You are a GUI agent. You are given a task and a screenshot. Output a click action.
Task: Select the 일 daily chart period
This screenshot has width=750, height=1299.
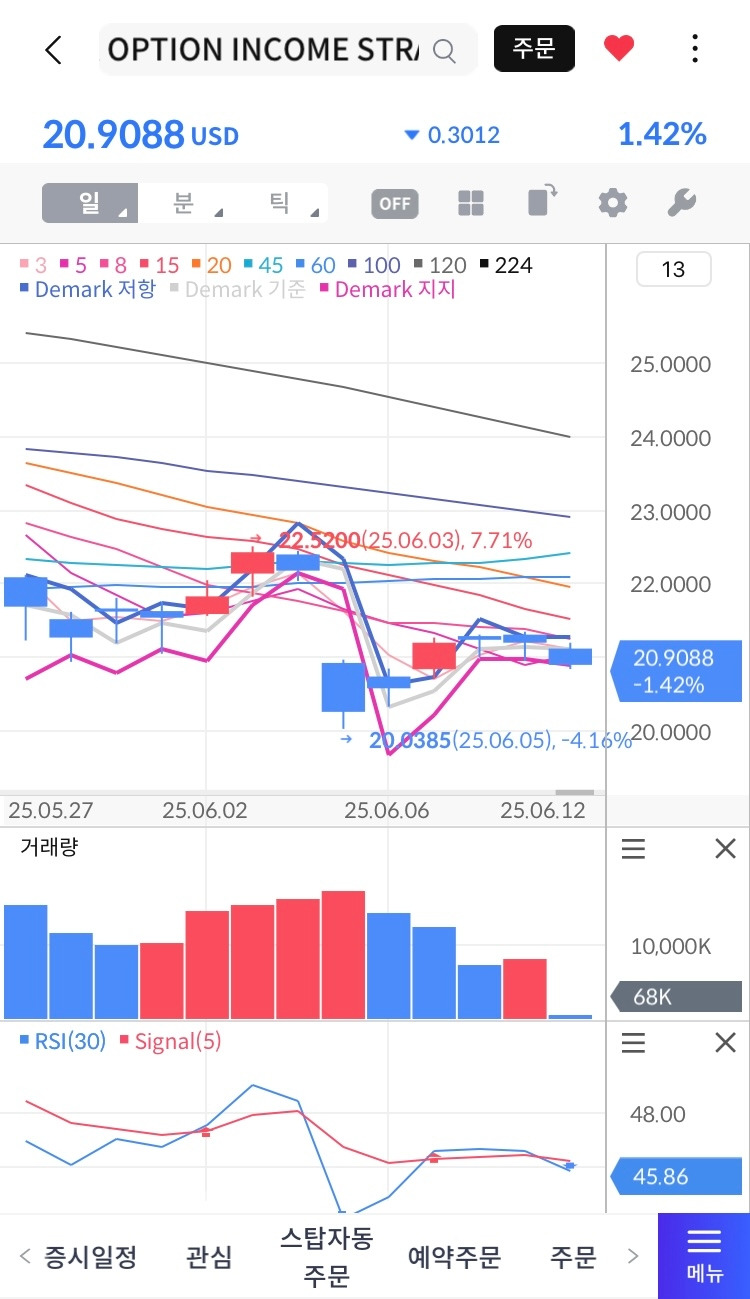[90, 203]
